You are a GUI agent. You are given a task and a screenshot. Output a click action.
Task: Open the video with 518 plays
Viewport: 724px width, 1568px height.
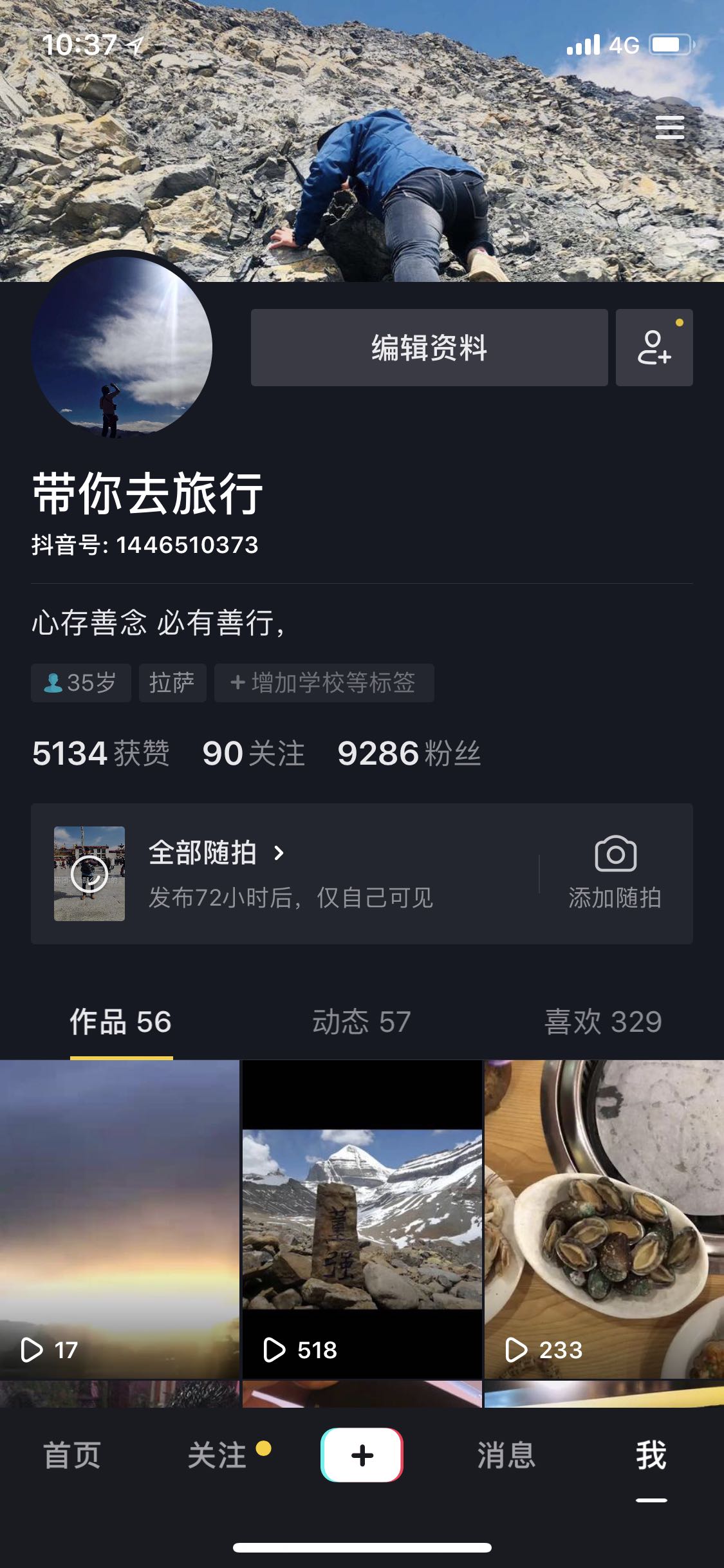(x=362, y=1219)
